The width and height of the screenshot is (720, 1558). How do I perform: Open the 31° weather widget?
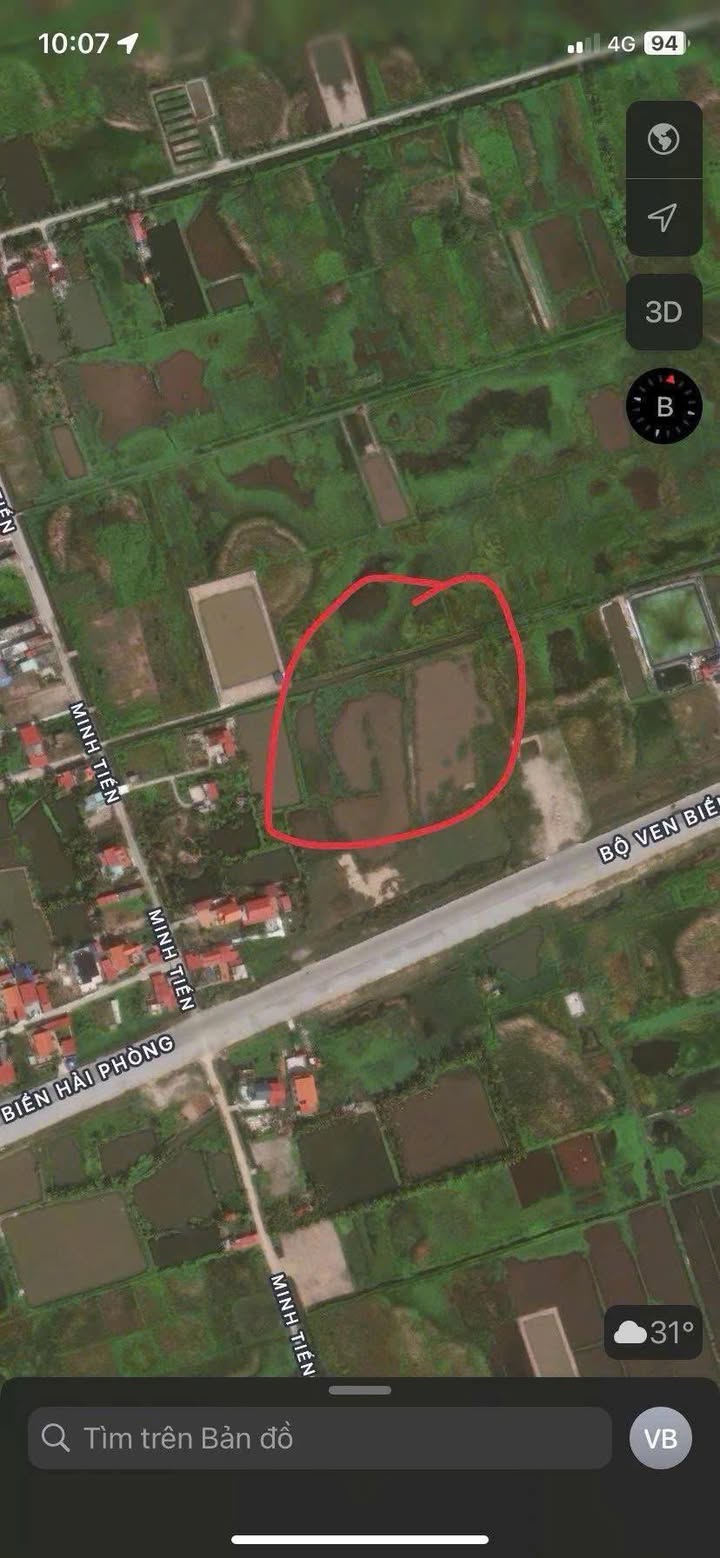[653, 1332]
